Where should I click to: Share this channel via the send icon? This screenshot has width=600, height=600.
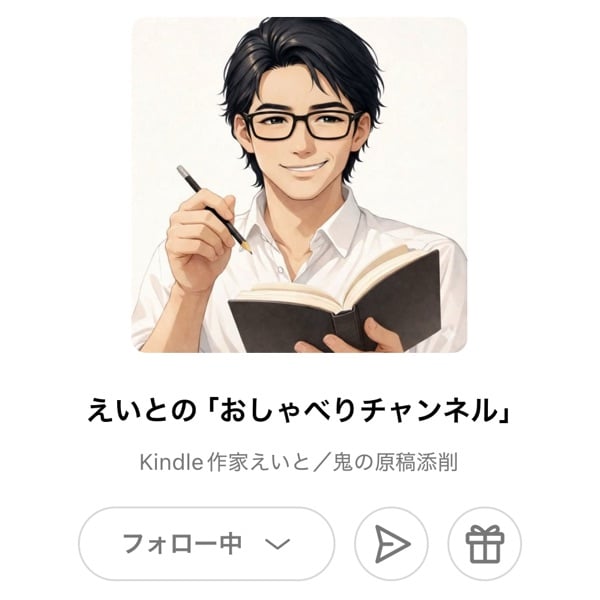pyautogui.click(x=391, y=544)
